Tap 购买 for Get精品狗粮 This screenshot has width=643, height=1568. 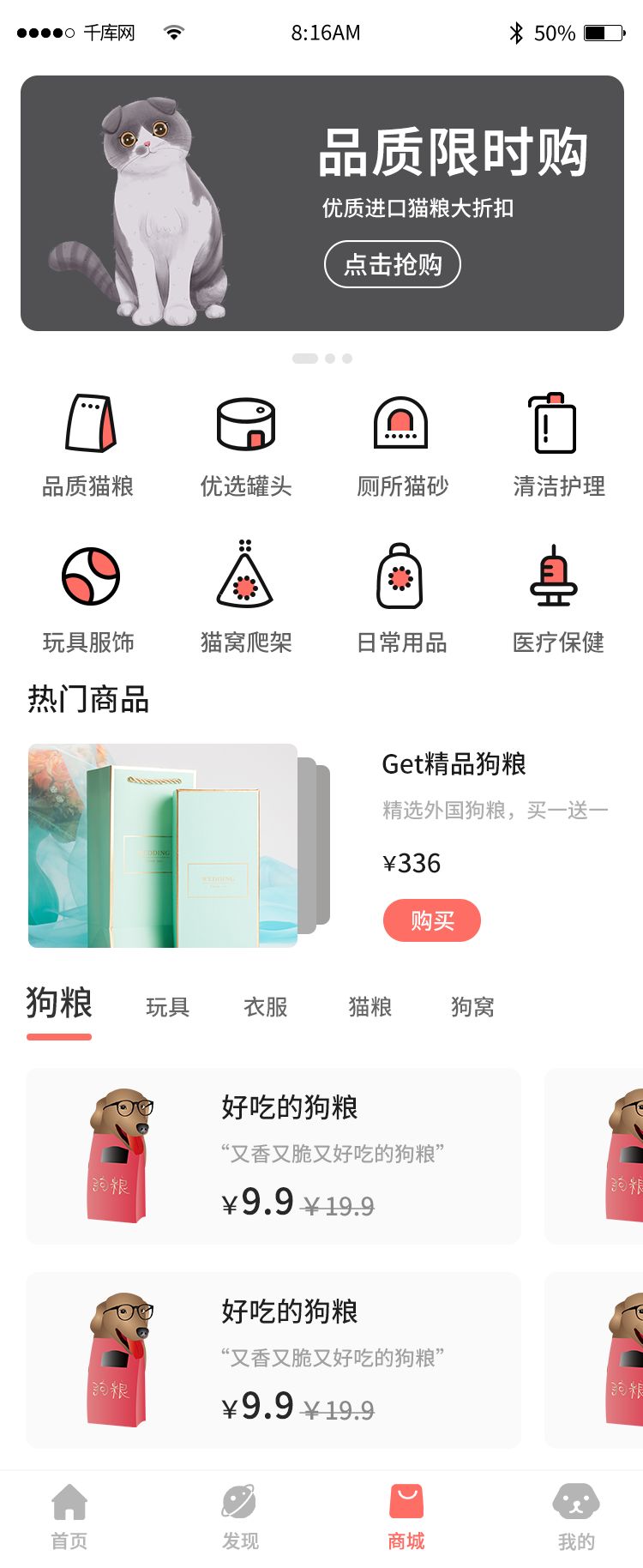[431, 920]
